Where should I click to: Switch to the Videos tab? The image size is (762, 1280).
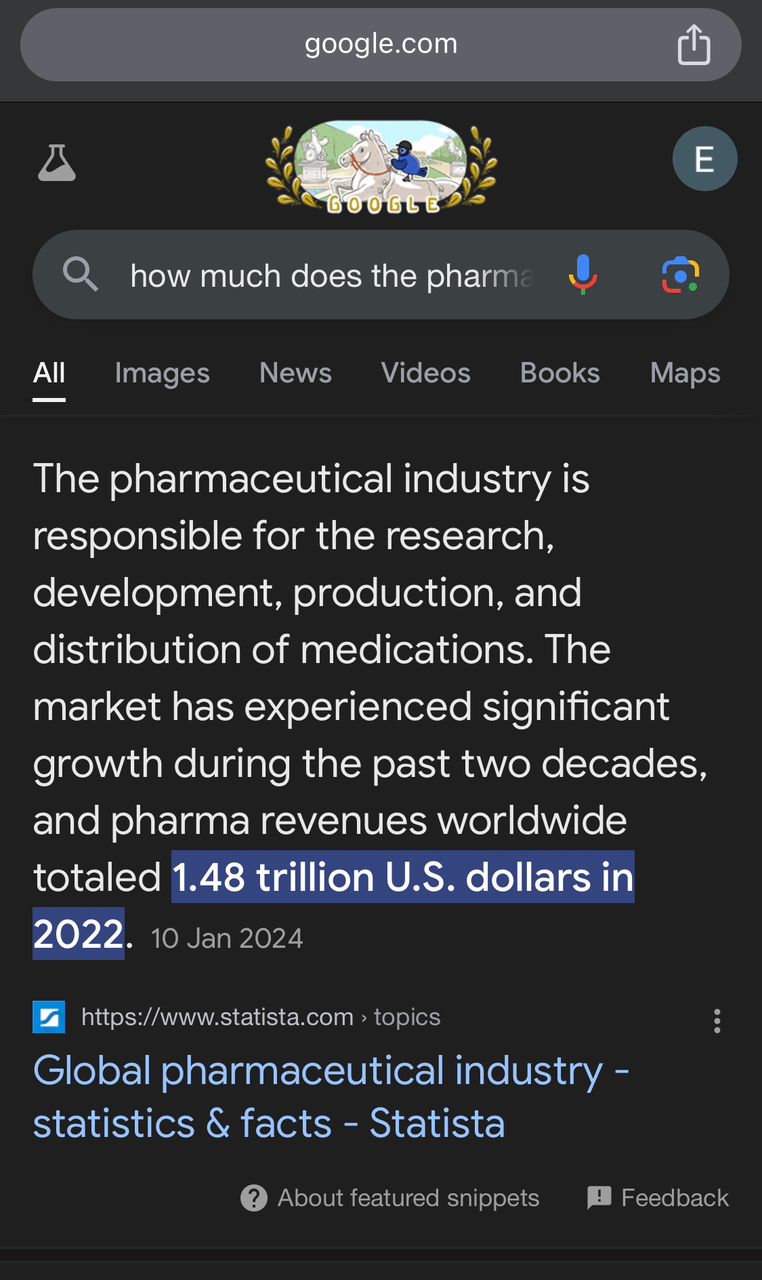pyautogui.click(x=425, y=373)
